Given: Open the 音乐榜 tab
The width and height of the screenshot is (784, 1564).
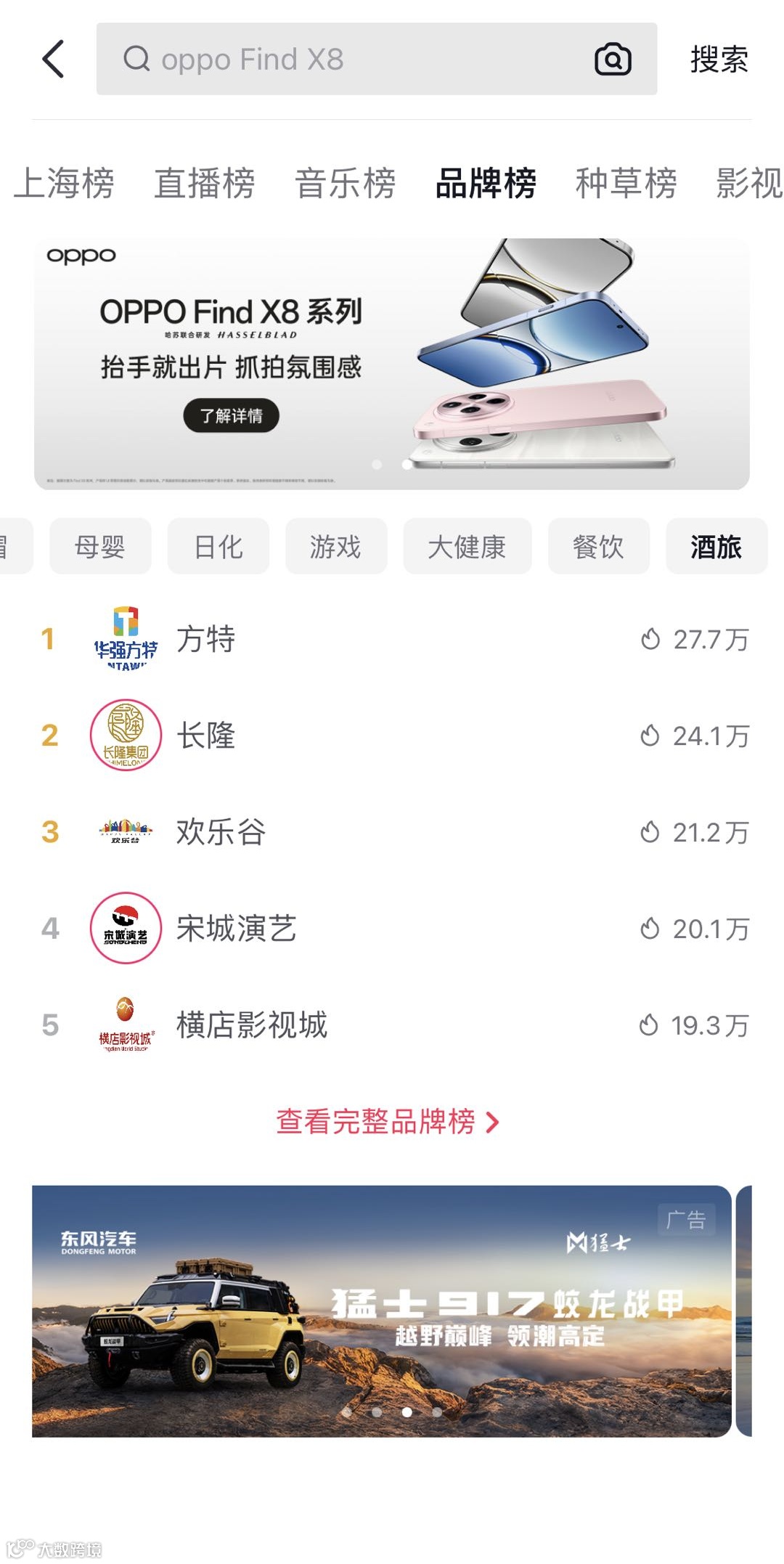Looking at the screenshot, I should tap(346, 184).
